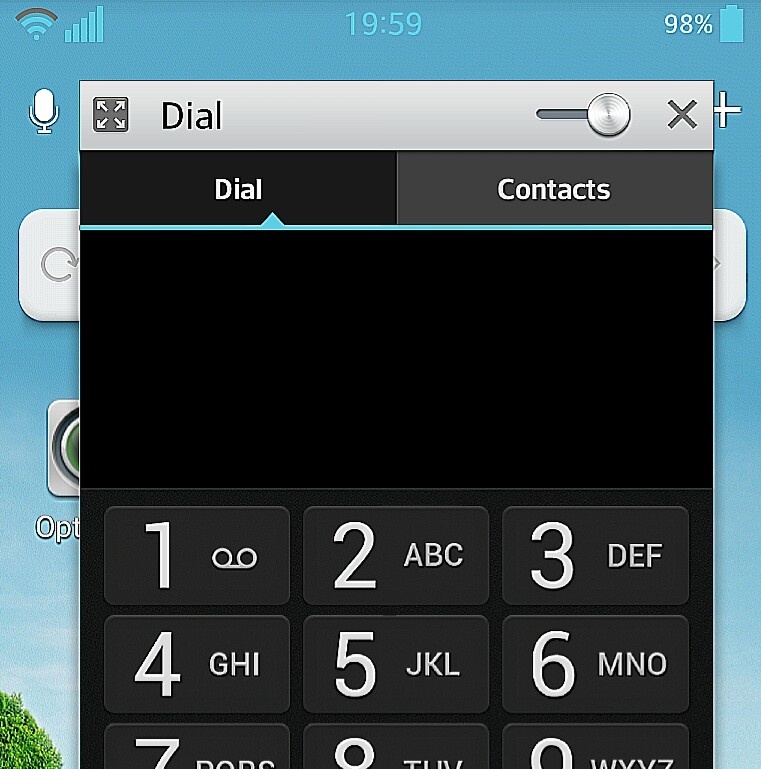
Task: Dial digit 1 voicemail key
Action: point(197,555)
